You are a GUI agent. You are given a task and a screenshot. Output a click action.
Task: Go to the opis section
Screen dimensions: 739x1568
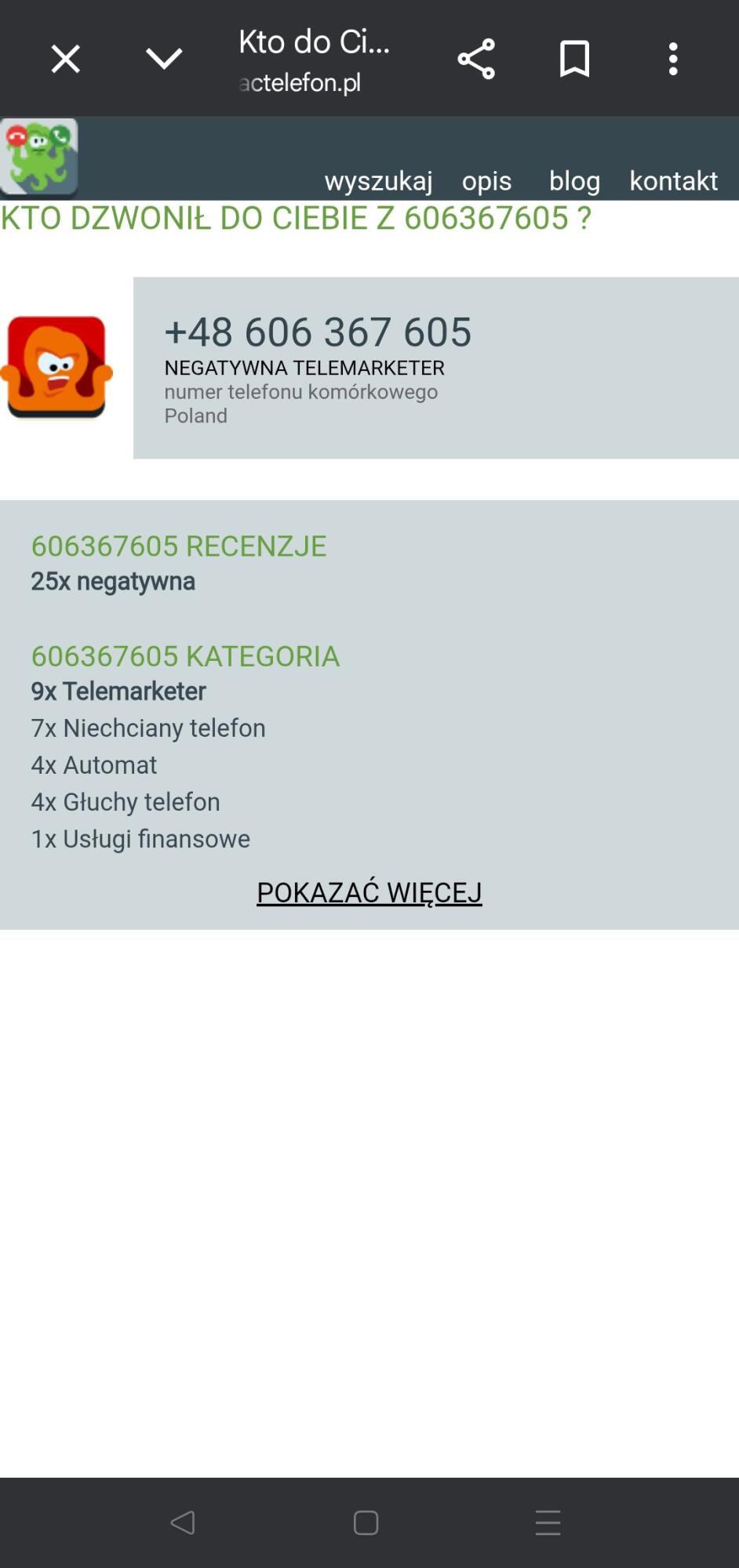[486, 181]
